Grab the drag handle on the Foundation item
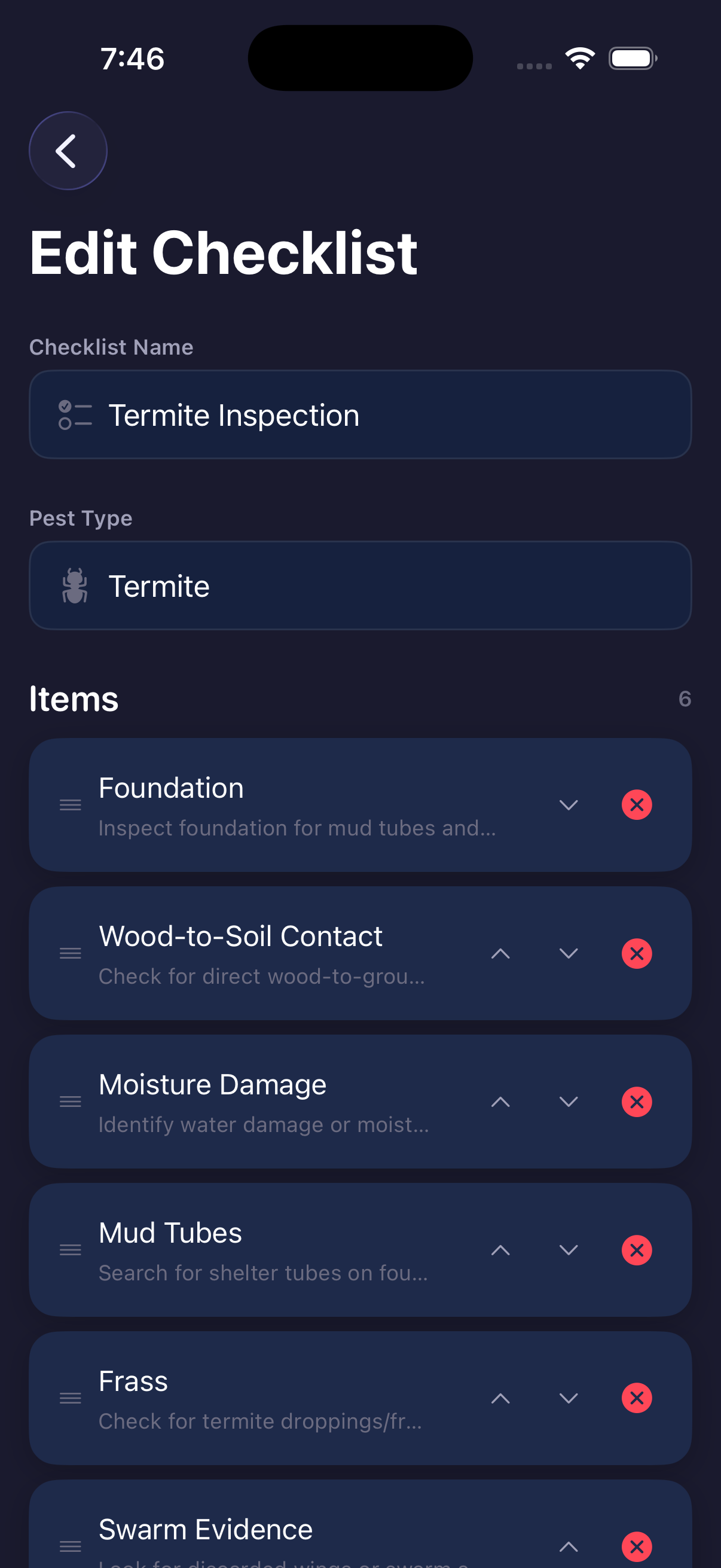 70,805
